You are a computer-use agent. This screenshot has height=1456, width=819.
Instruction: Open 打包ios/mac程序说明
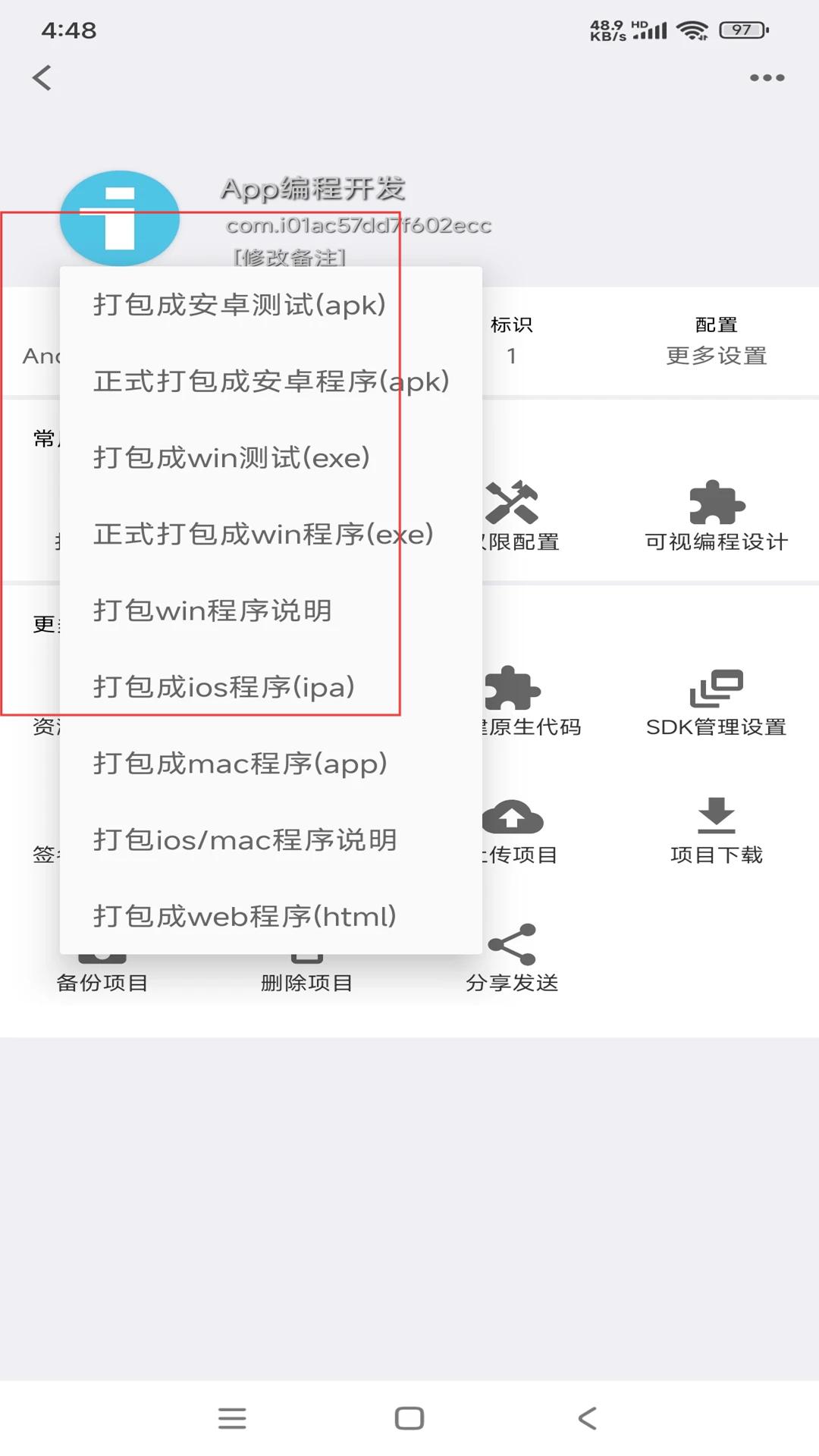coord(271,840)
